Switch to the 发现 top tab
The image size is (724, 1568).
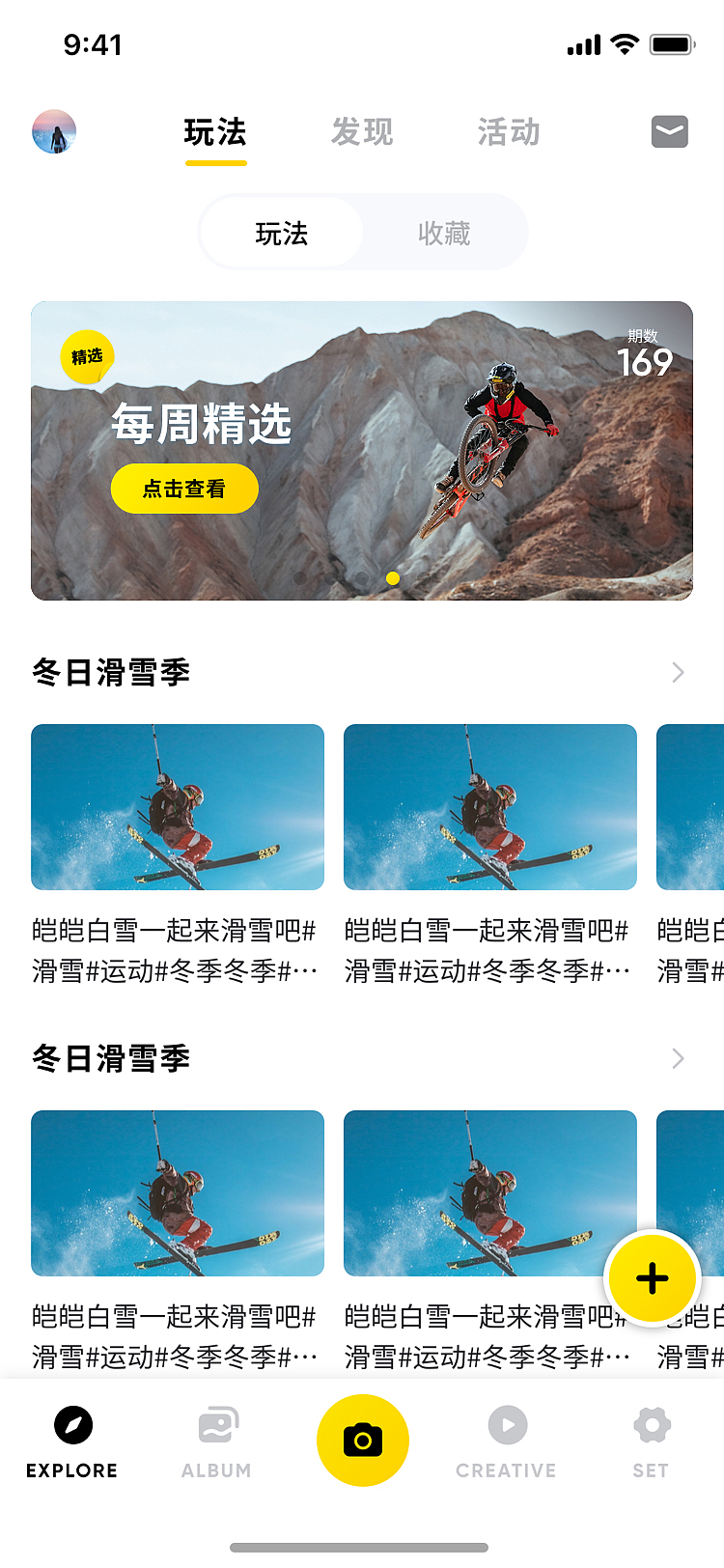click(x=362, y=132)
